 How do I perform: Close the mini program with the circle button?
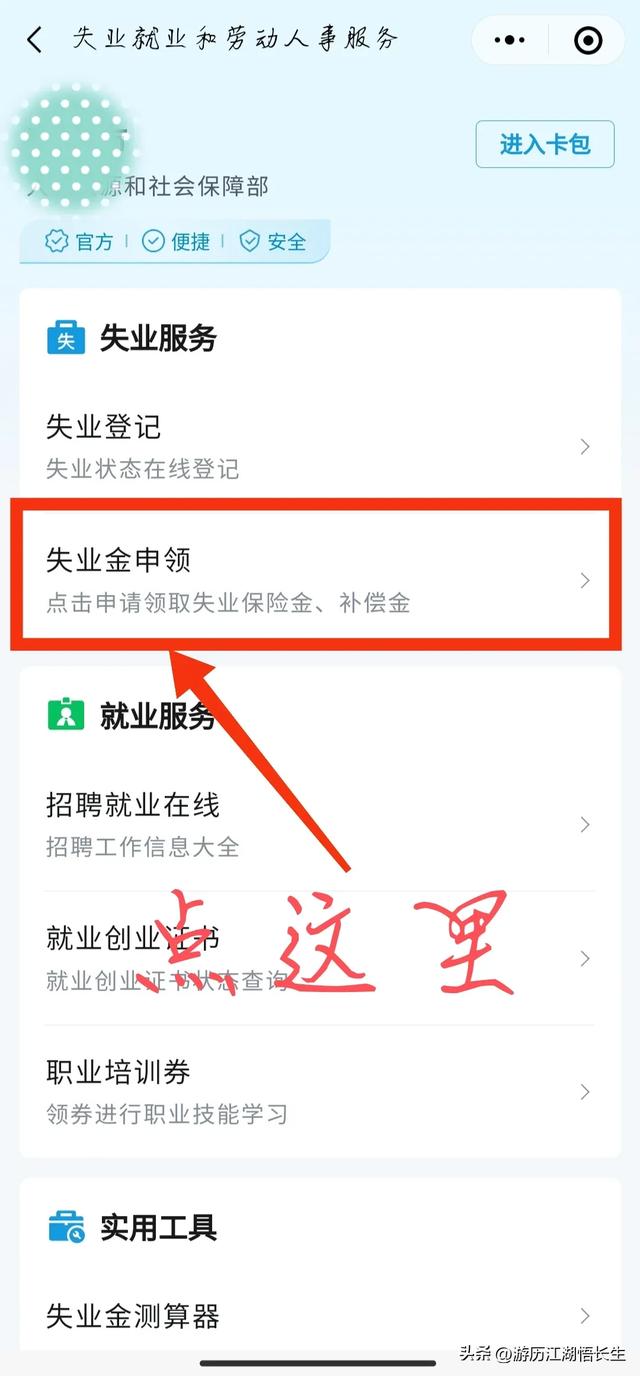[x=588, y=40]
